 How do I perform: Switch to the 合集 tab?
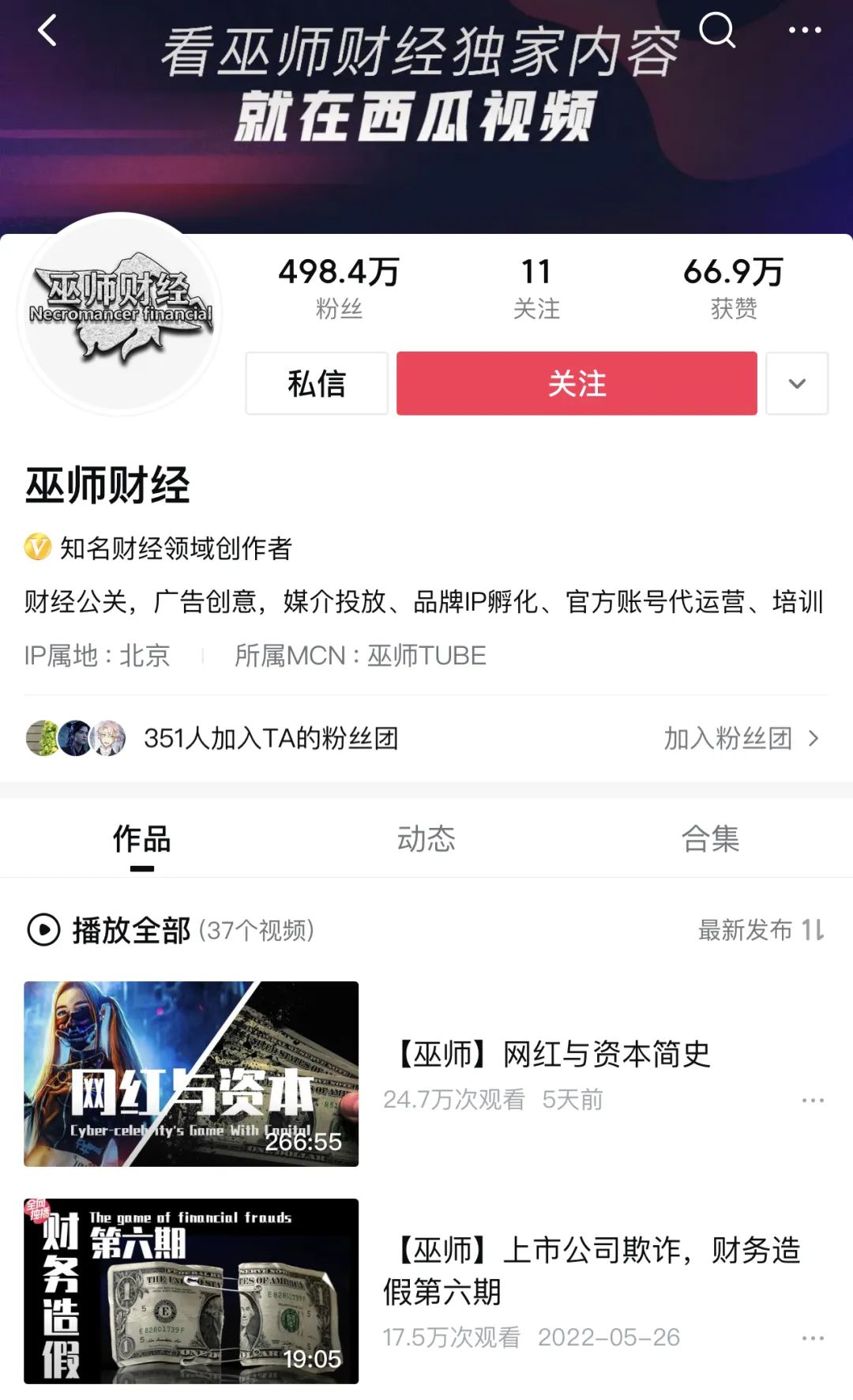point(710,839)
